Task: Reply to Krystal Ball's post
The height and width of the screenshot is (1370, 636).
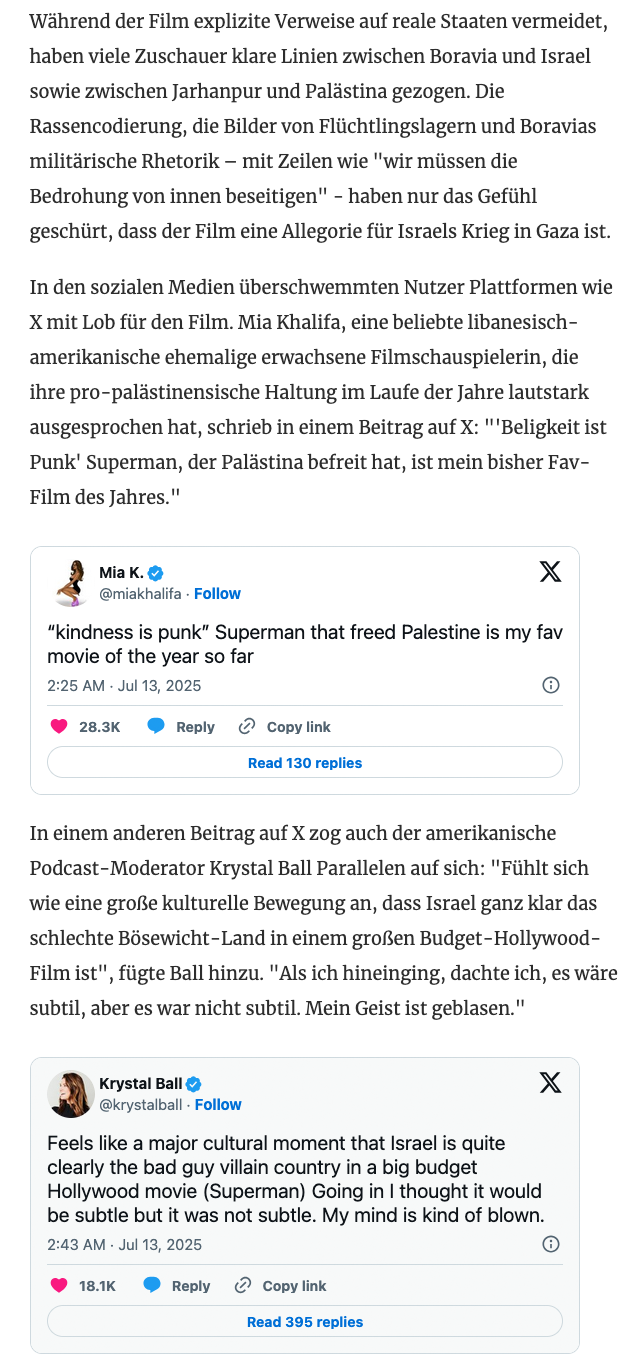Action: pyautogui.click(x=178, y=1286)
